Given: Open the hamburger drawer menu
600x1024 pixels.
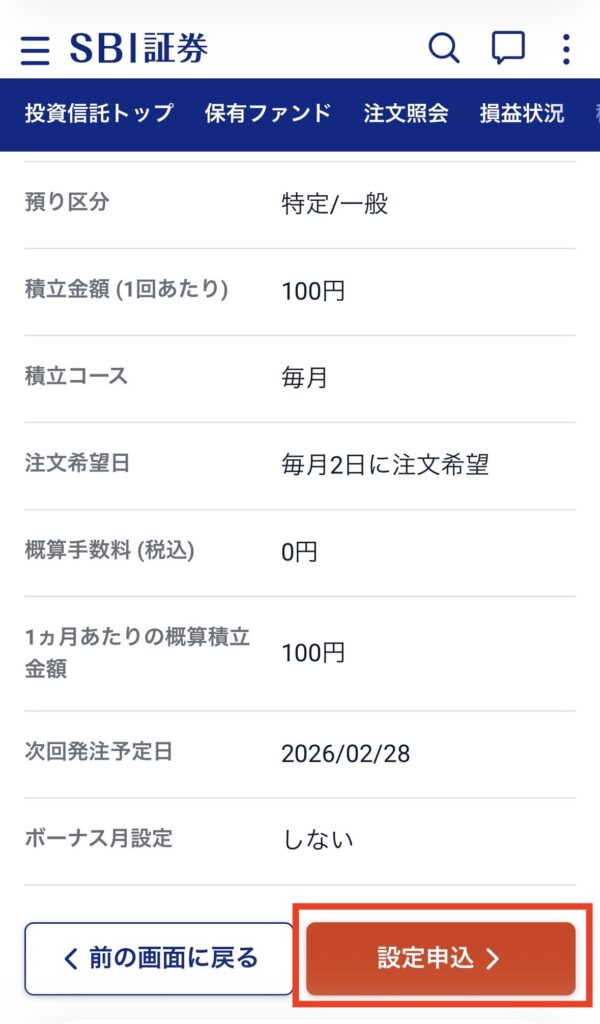Looking at the screenshot, I should 35,49.
